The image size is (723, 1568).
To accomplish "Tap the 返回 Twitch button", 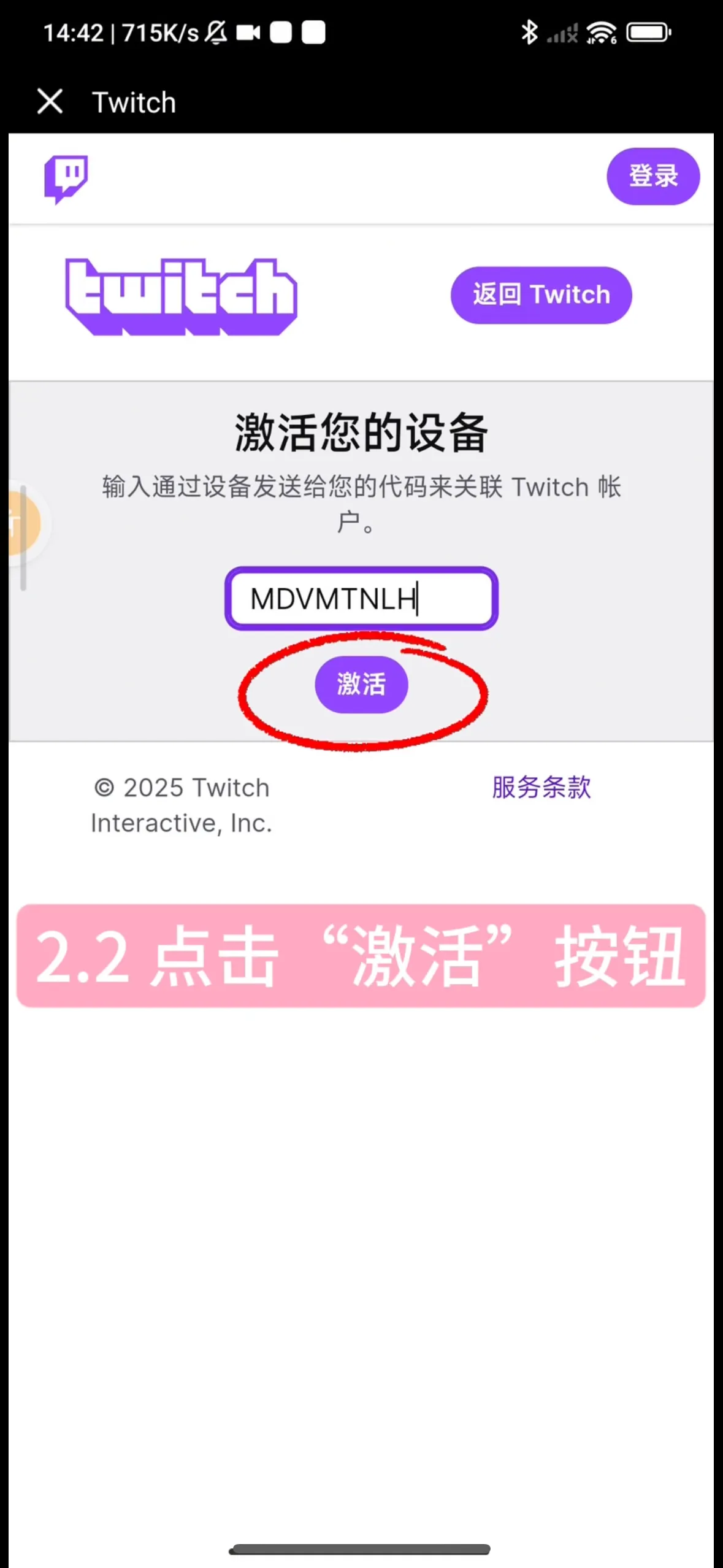I will (541, 295).
